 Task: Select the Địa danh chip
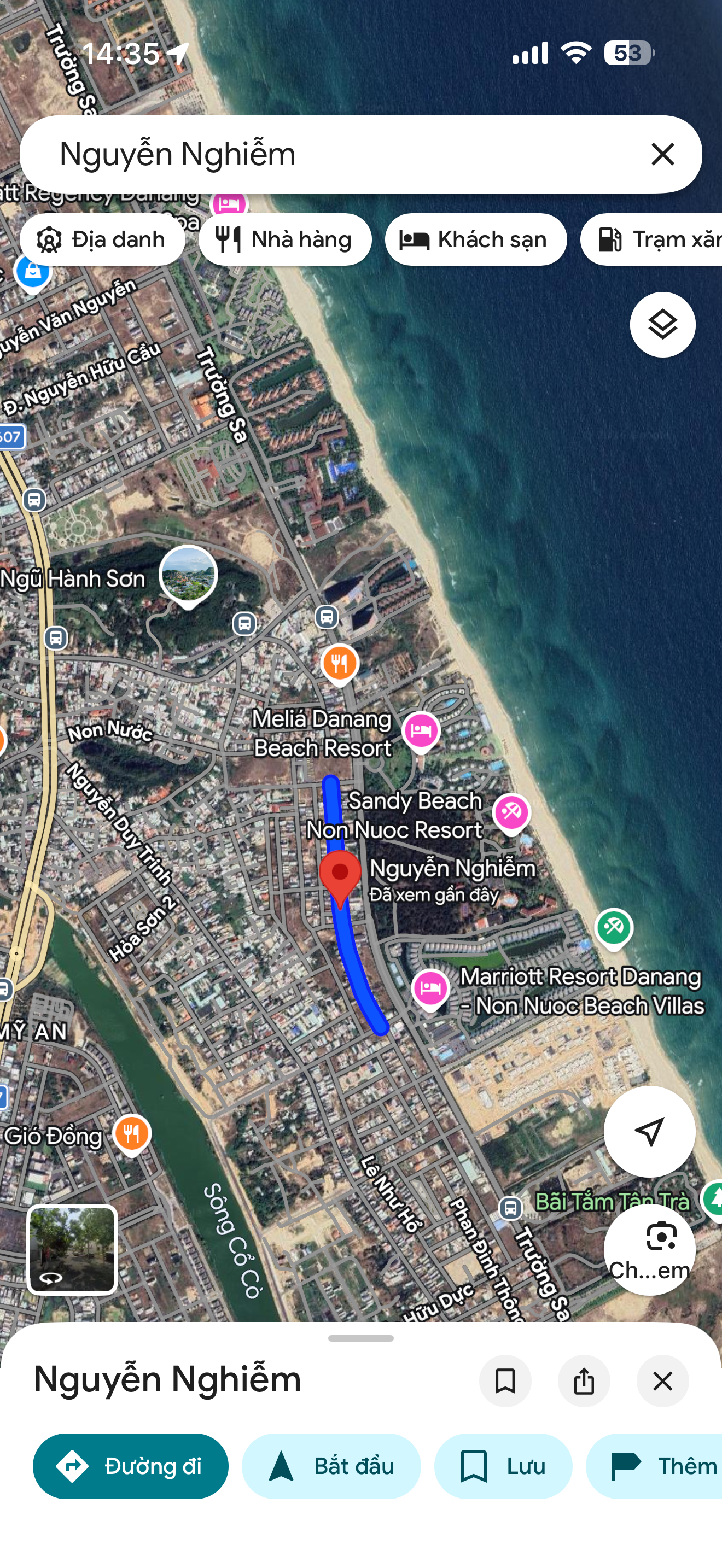point(102,239)
